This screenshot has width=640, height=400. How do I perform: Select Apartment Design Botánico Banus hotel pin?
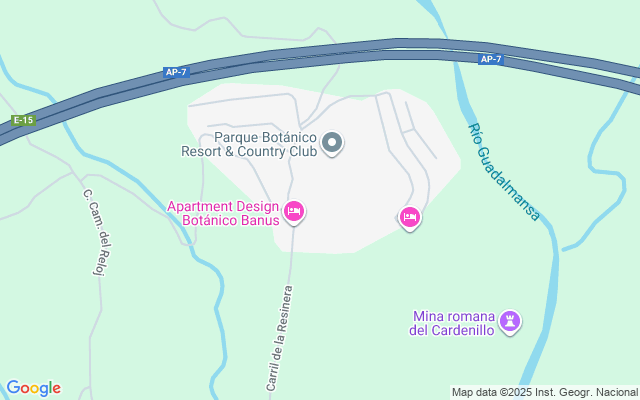pos(294,212)
